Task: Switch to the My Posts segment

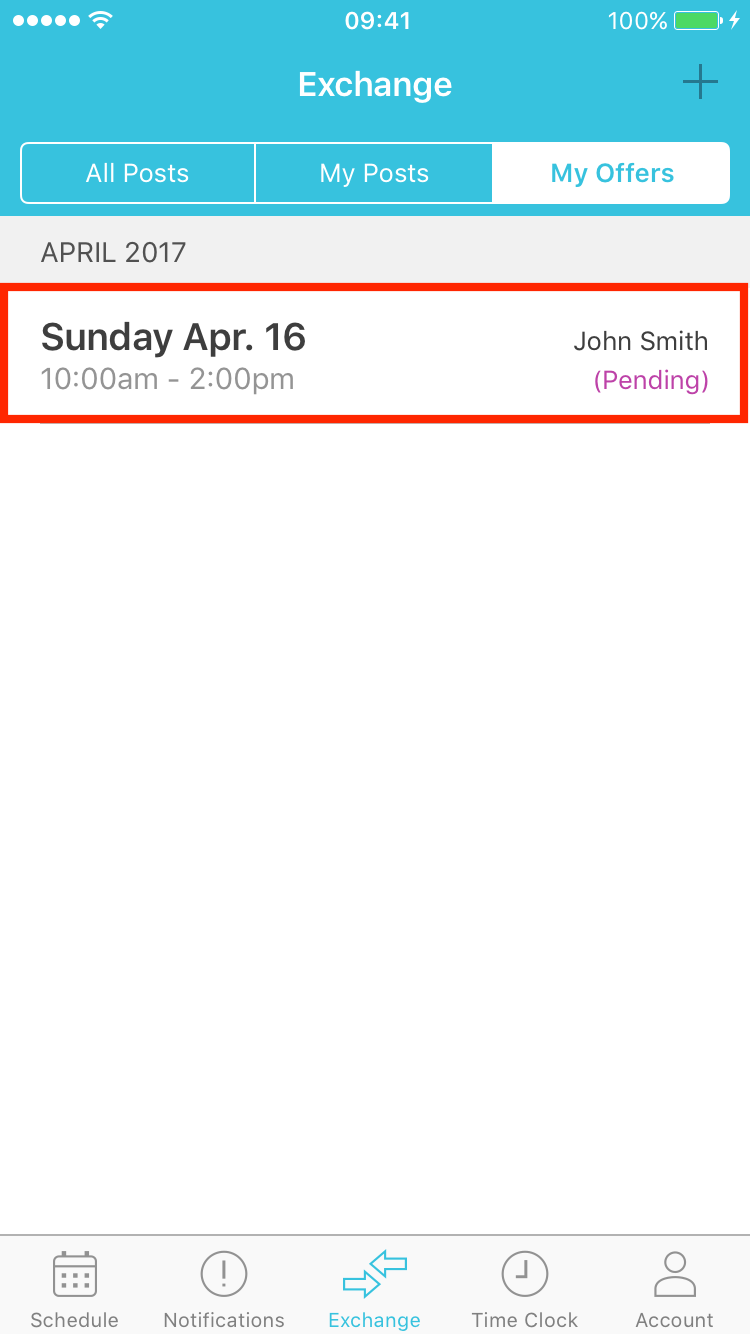Action: [374, 173]
